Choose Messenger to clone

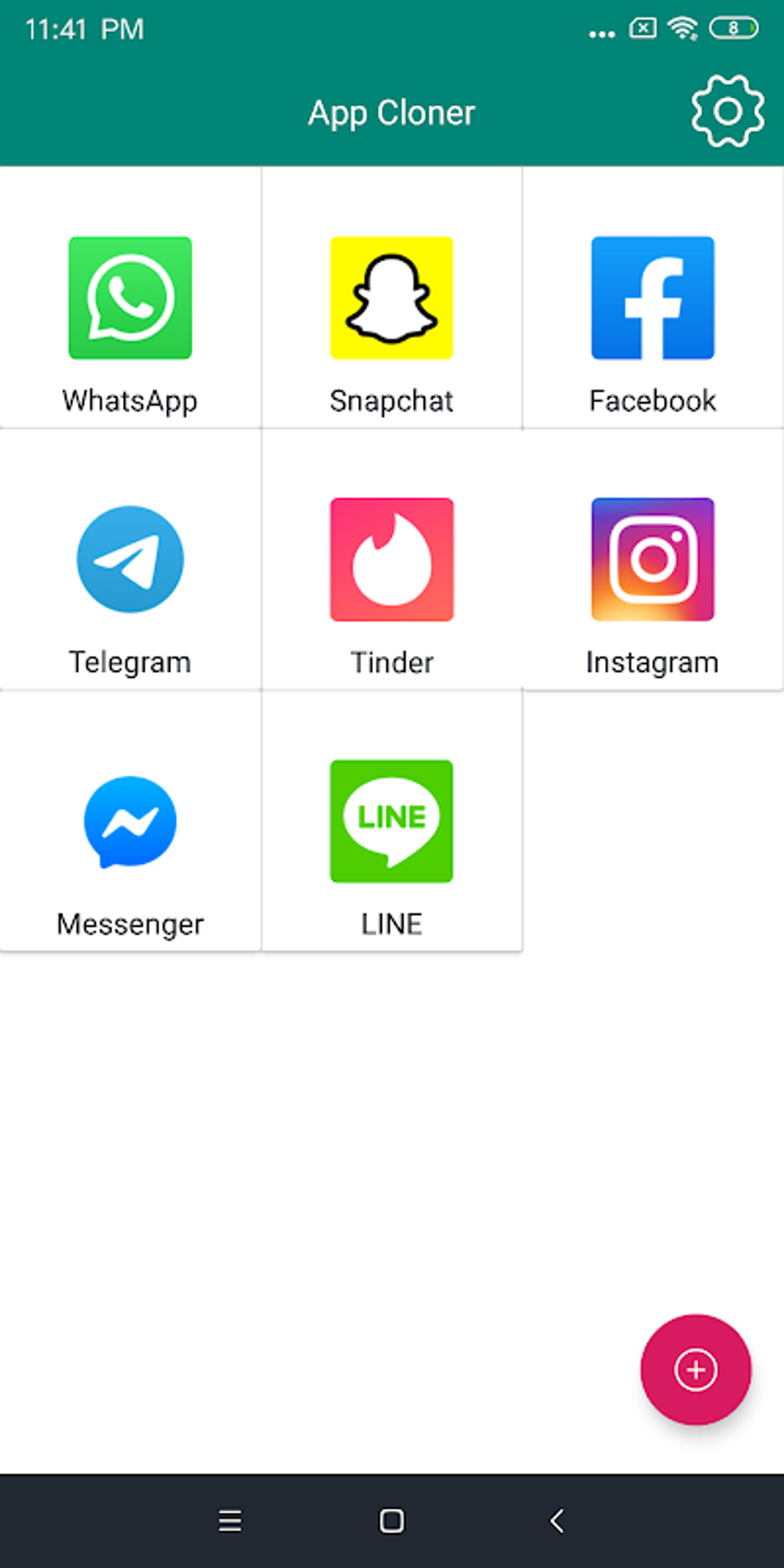(131, 820)
